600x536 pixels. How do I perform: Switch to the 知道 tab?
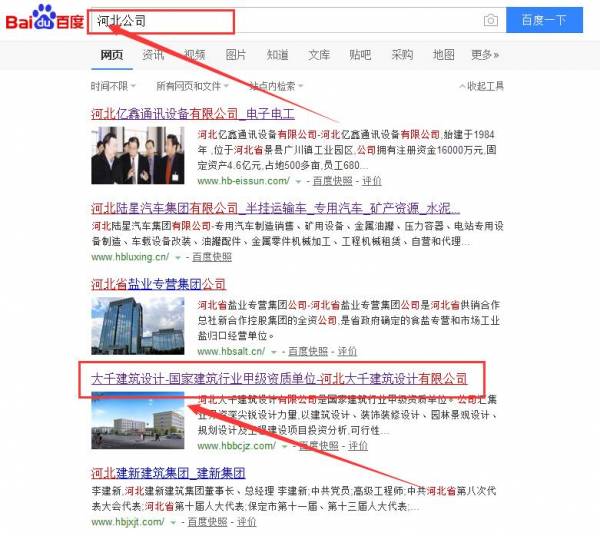[x=278, y=55]
